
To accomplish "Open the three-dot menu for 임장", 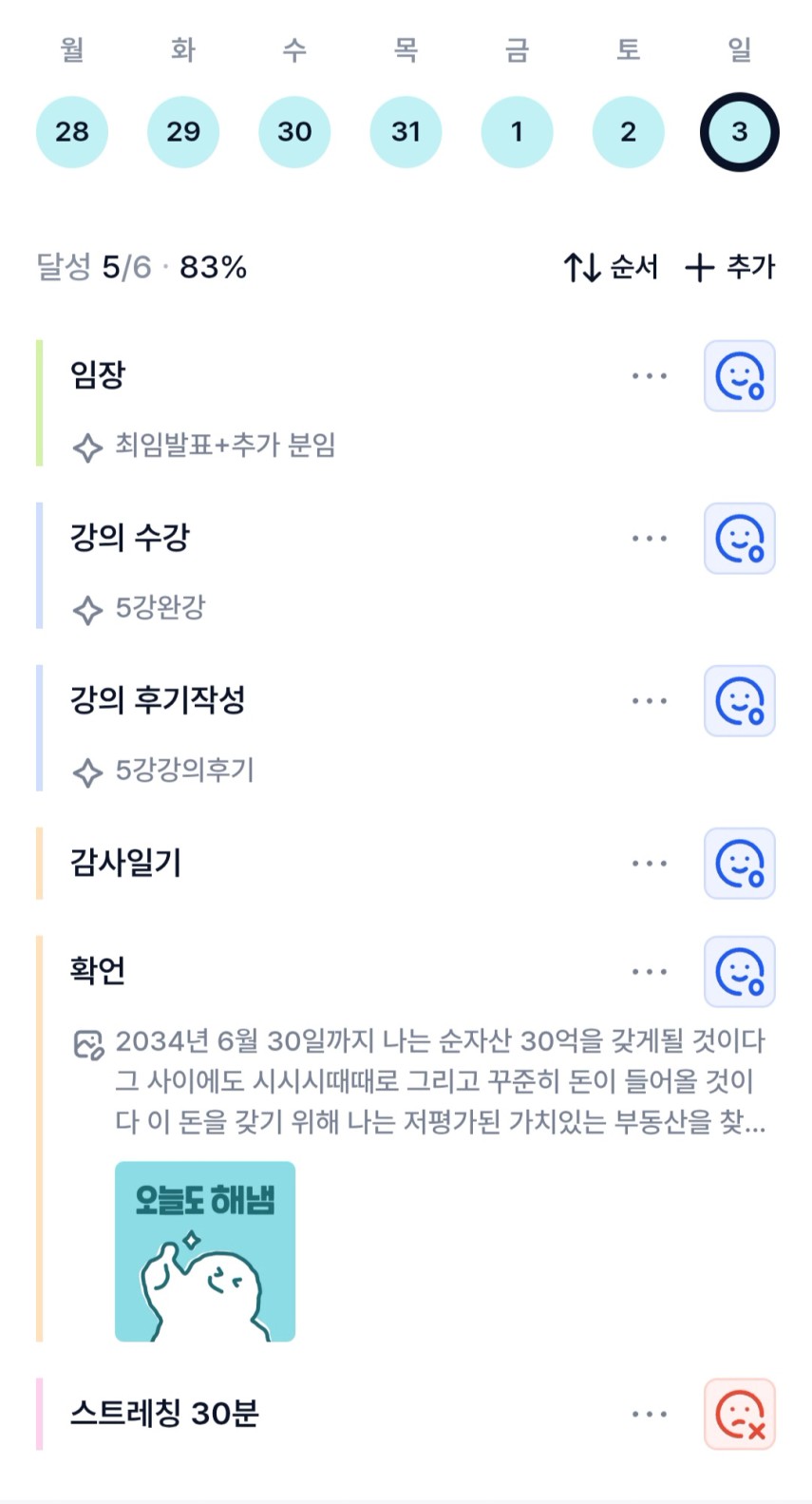I will (x=650, y=376).
